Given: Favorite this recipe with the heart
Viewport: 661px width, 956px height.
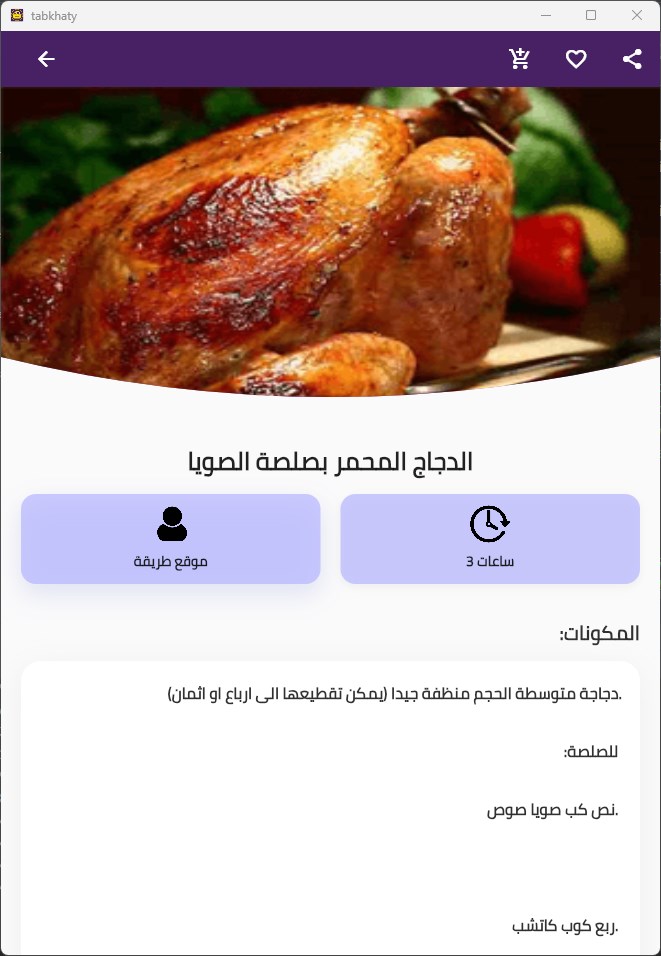Looking at the screenshot, I should 576,59.
